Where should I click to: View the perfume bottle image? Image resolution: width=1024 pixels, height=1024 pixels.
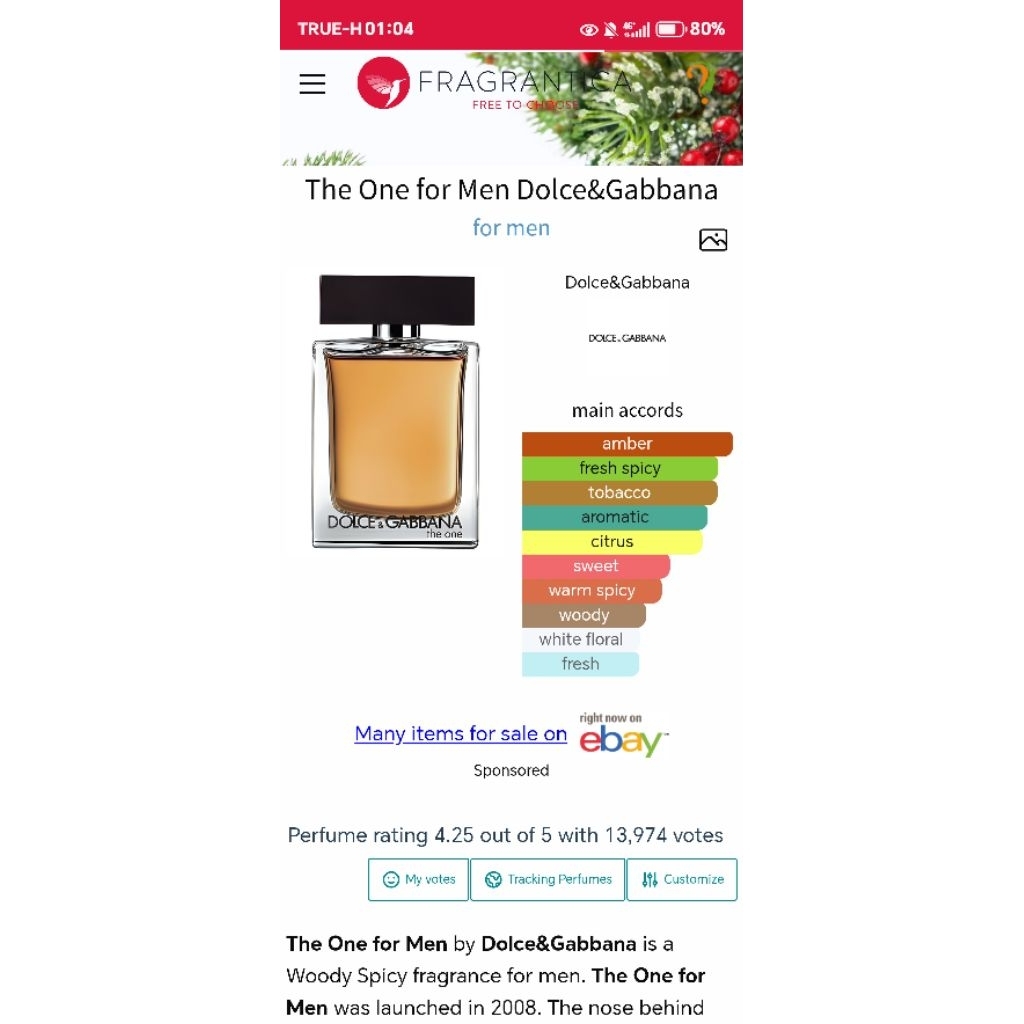tap(396, 411)
